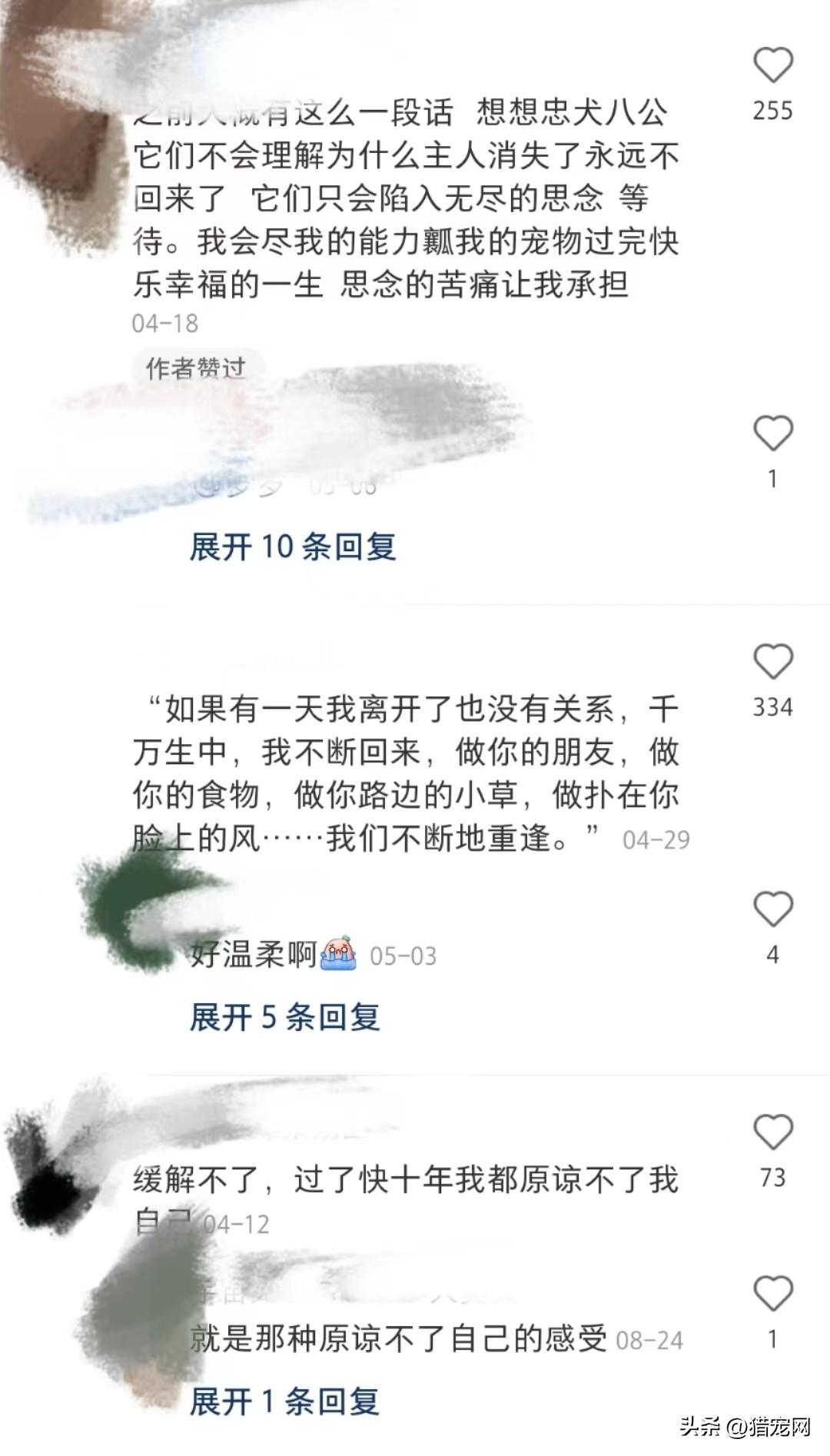Image resolution: width=830 pixels, height=1456 pixels.
Task: Like the reply 就是那种原谅不了自己的感受
Action: 772,1294
